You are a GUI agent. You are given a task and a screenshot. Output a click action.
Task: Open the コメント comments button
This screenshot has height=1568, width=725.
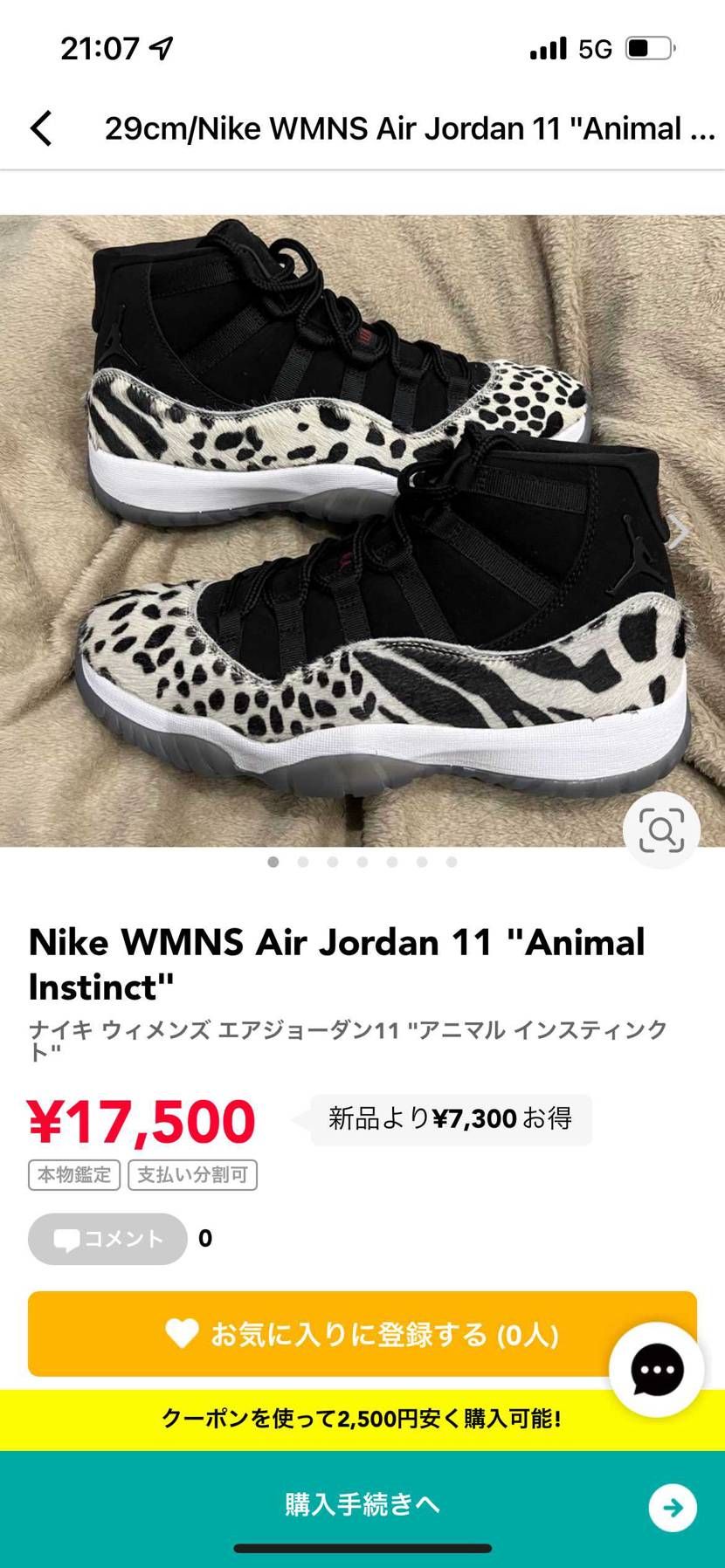point(107,1239)
